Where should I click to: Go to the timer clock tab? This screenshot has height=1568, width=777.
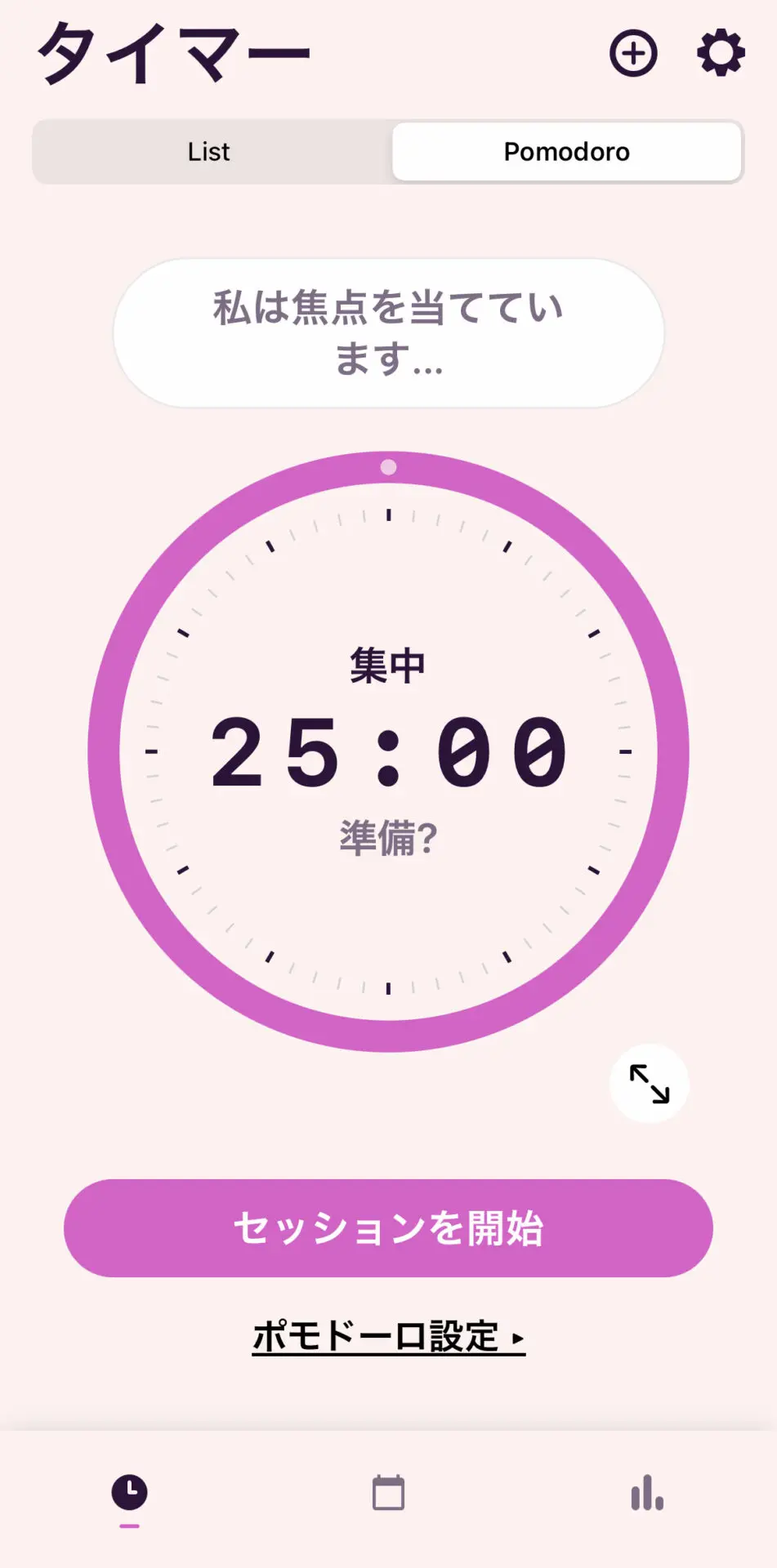point(129,1493)
